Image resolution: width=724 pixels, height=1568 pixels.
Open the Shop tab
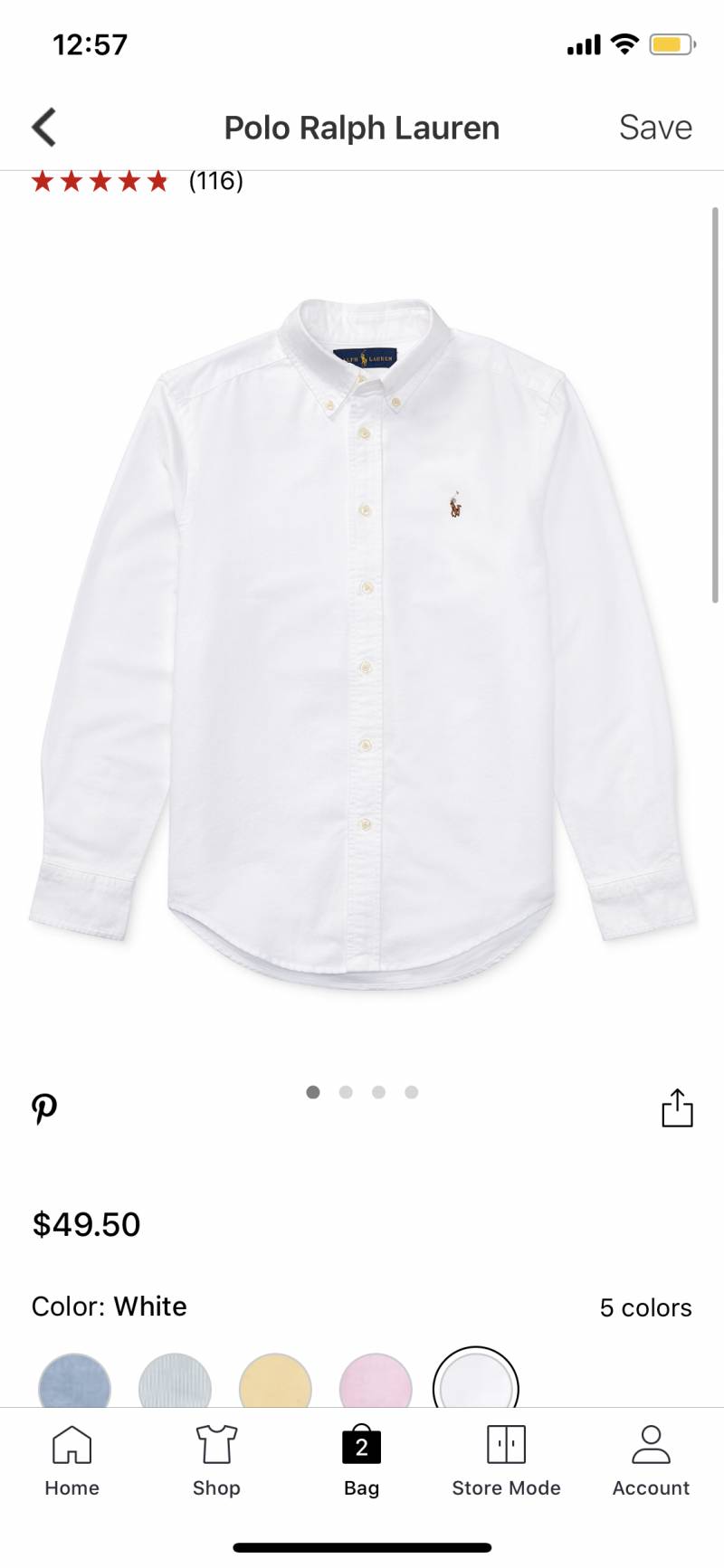click(x=216, y=1460)
